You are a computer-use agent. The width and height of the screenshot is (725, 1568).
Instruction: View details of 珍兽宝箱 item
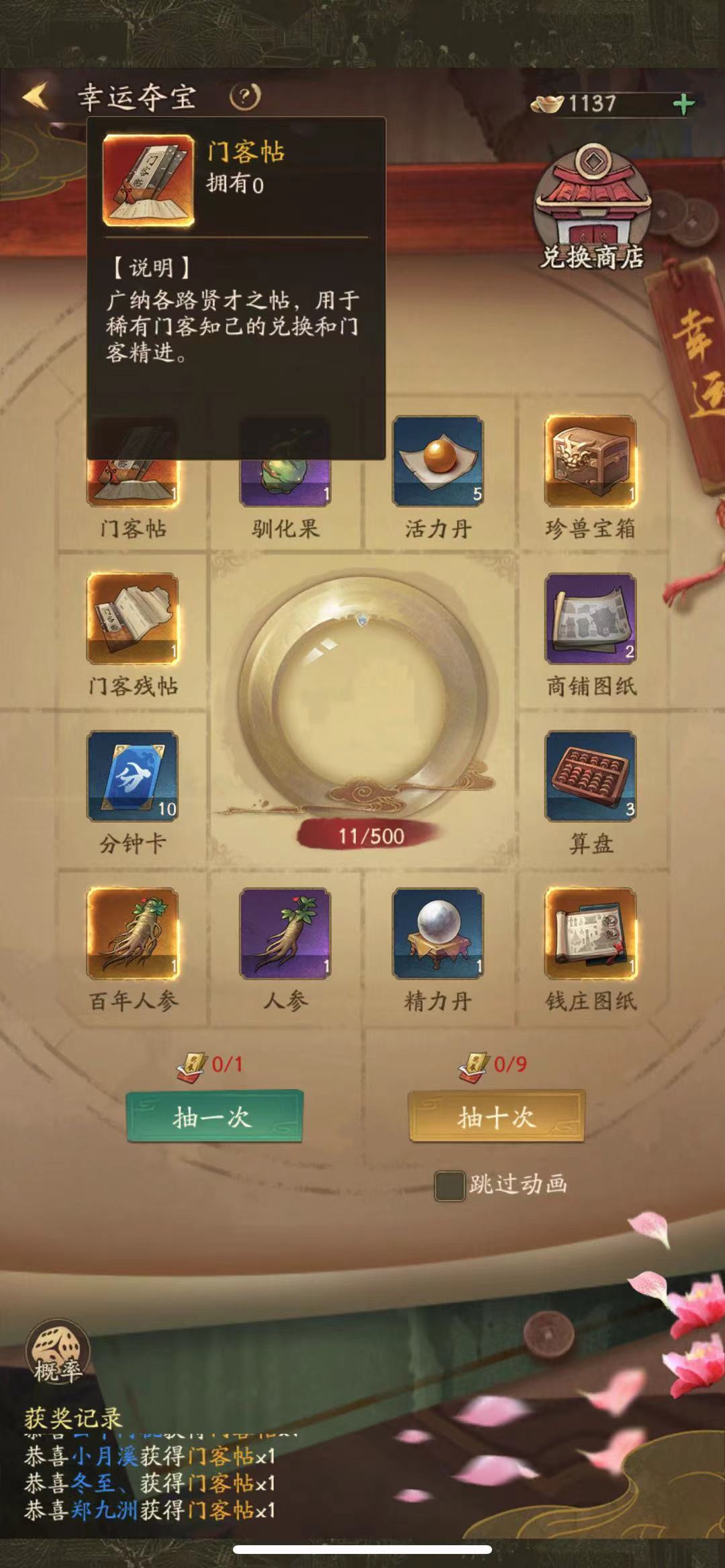590,461
